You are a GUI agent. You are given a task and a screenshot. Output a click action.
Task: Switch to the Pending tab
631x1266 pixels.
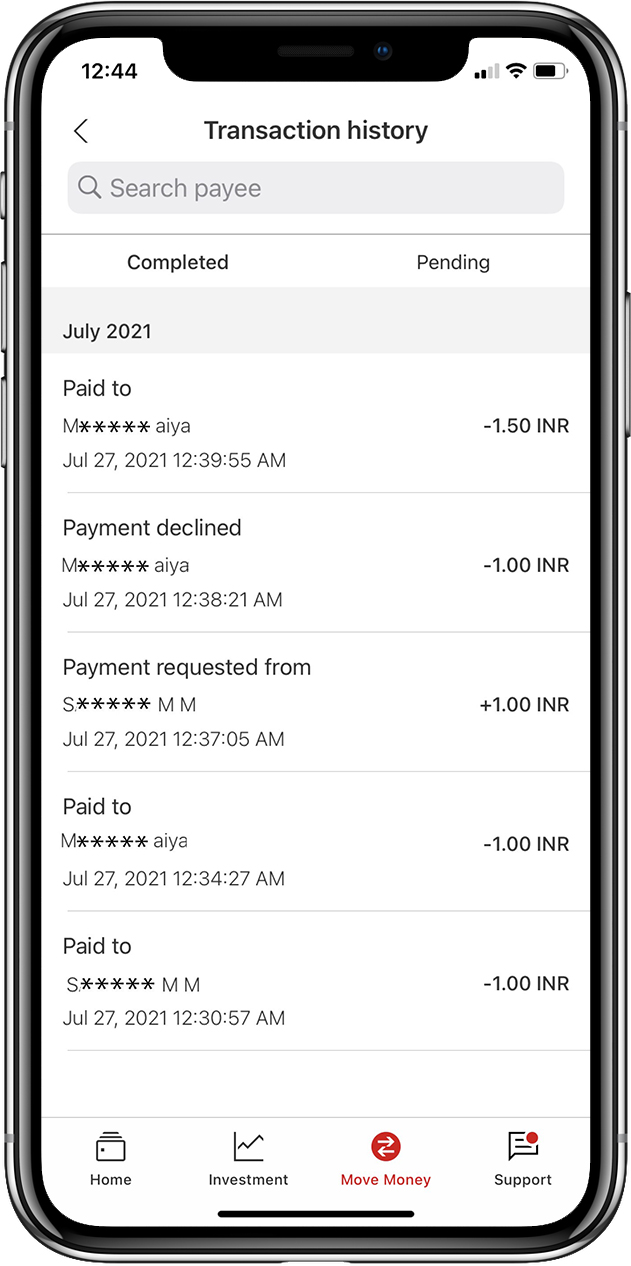click(453, 262)
